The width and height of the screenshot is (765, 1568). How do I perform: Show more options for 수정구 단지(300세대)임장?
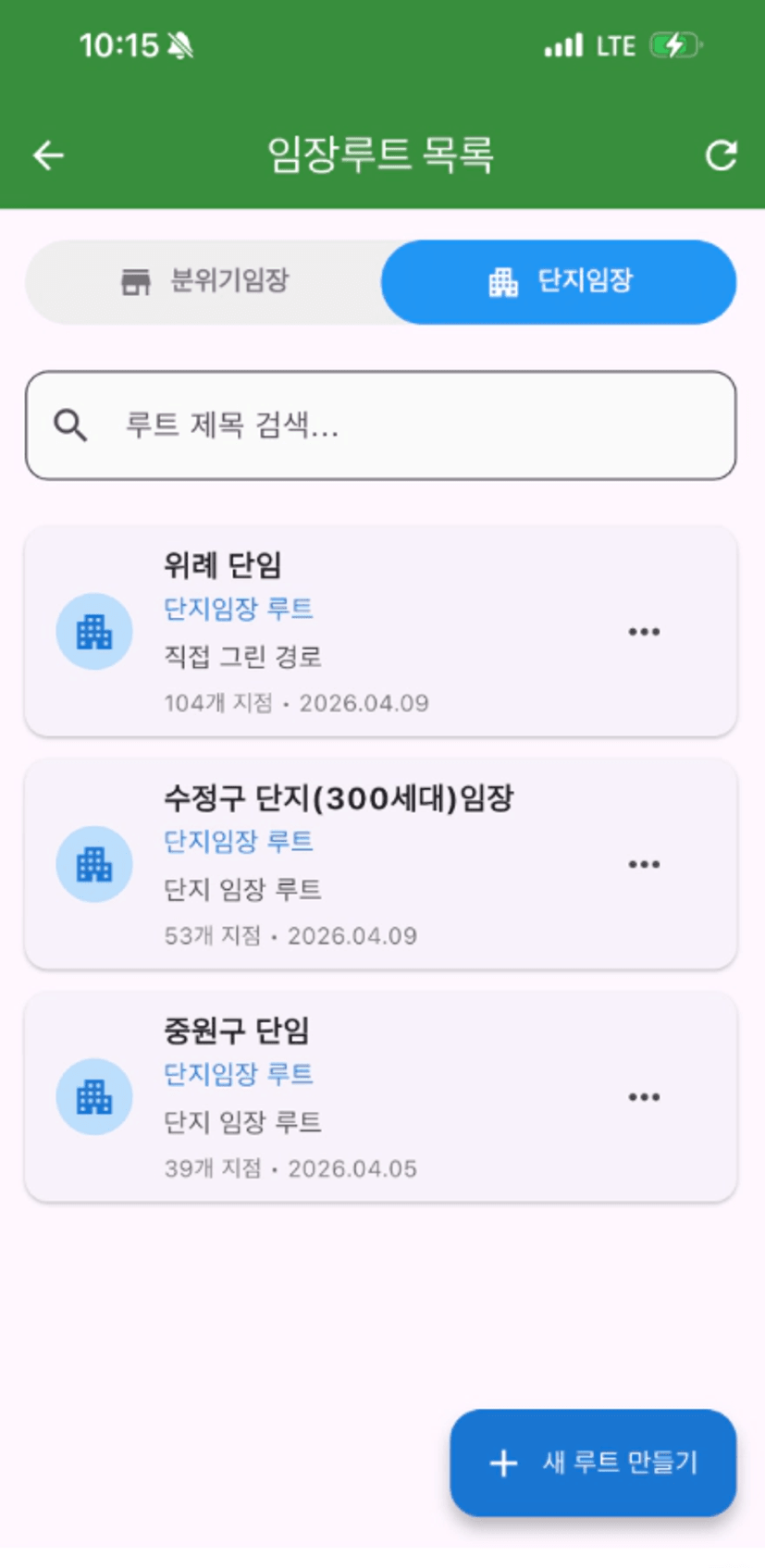tap(644, 865)
